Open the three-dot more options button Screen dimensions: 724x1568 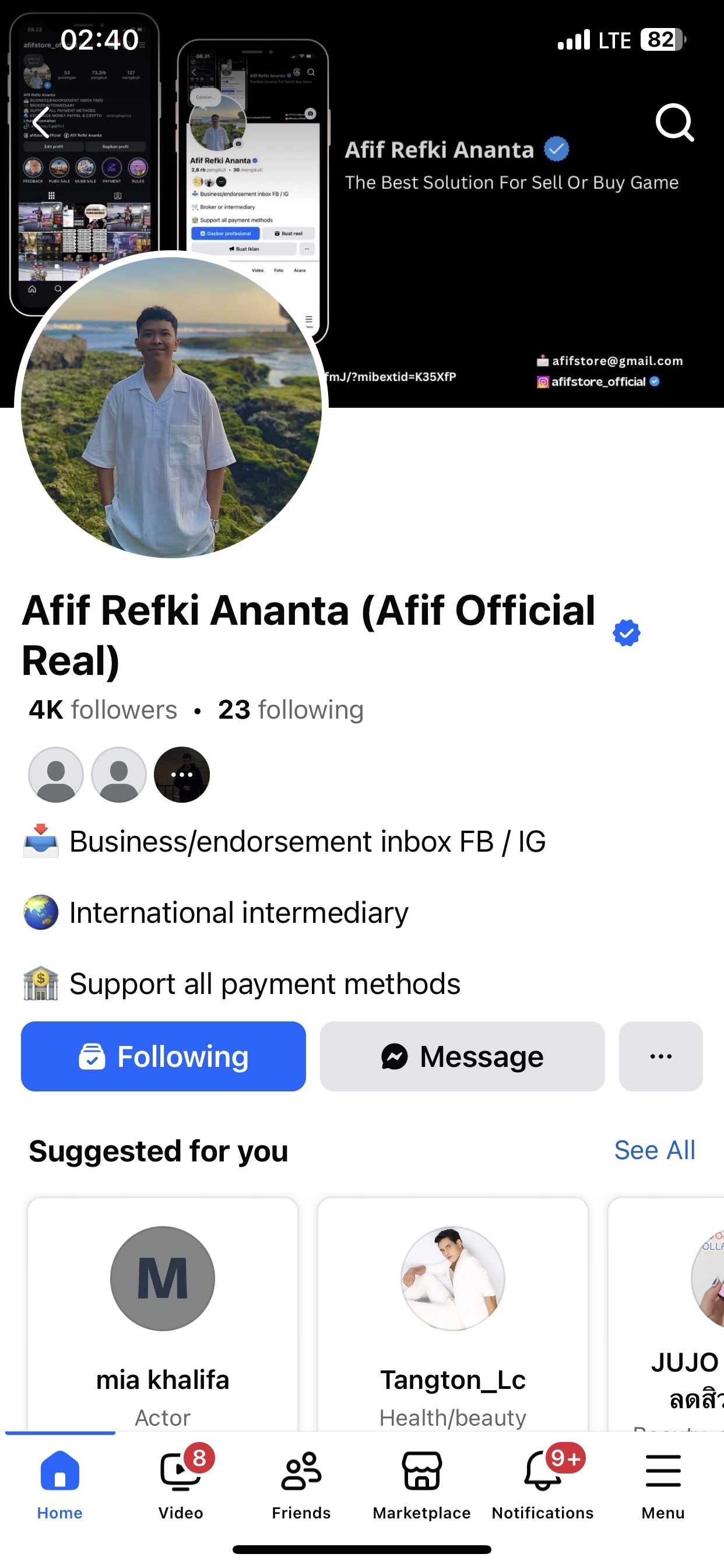(660, 1056)
